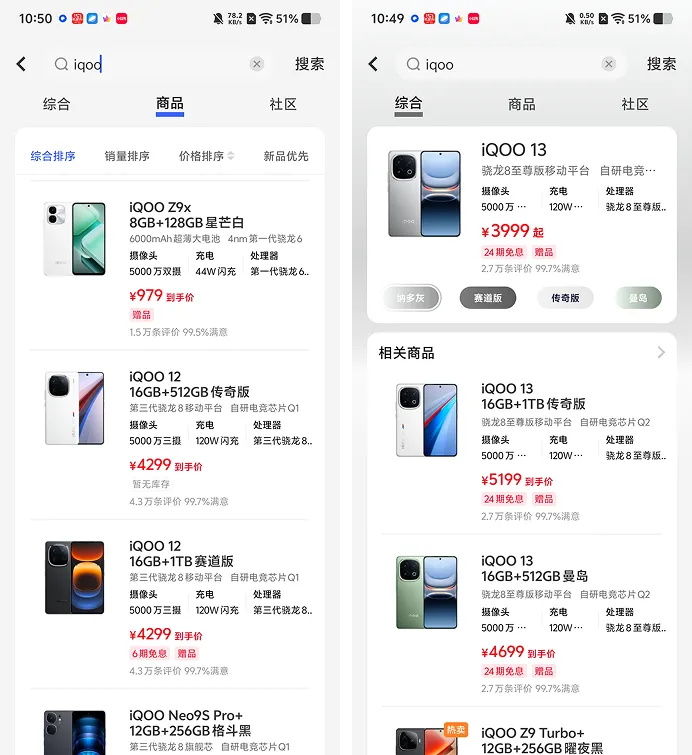Select the 新品优先 sort option
692x755 pixels.
285,156
